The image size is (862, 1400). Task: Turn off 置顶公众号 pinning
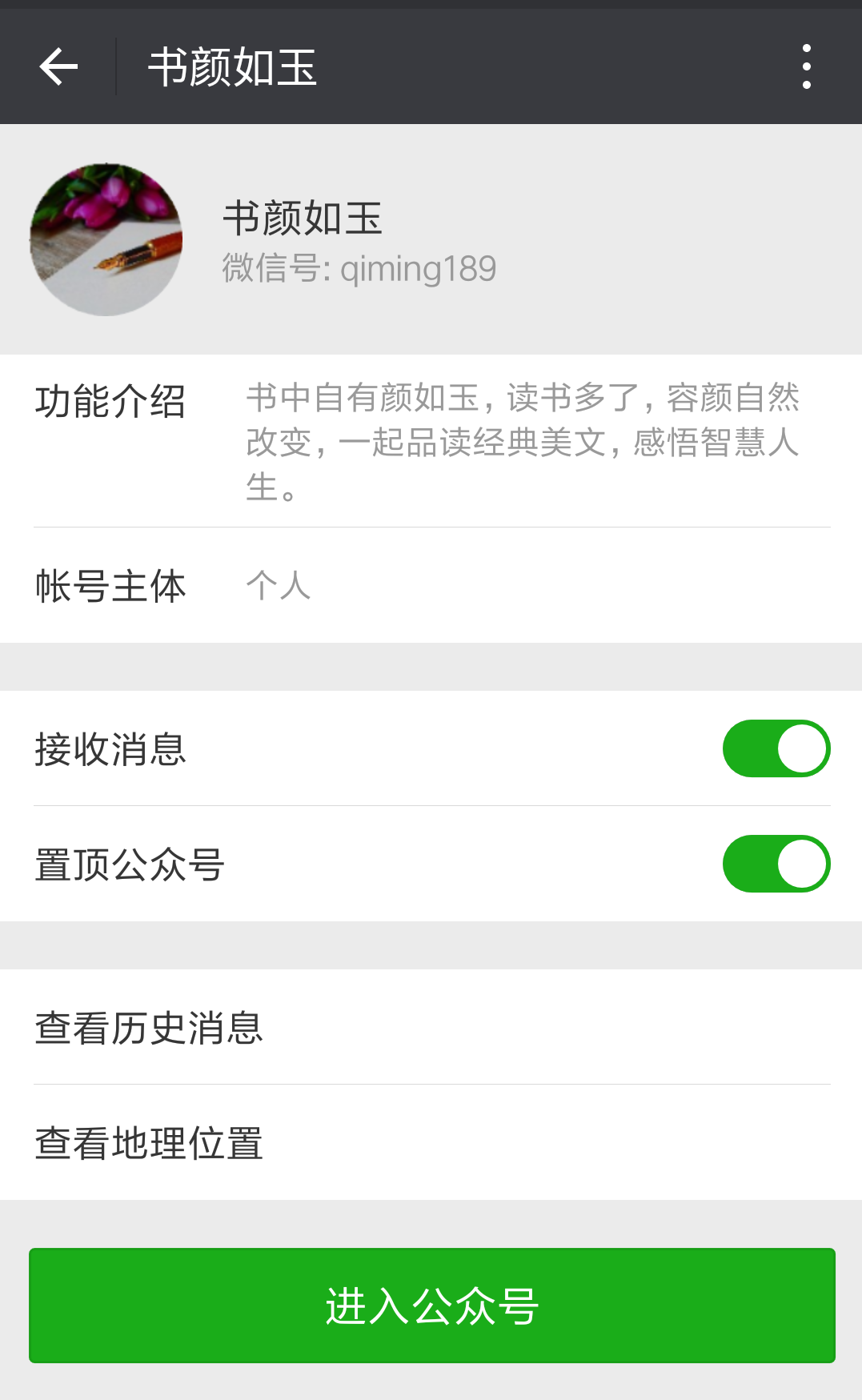point(774,864)
